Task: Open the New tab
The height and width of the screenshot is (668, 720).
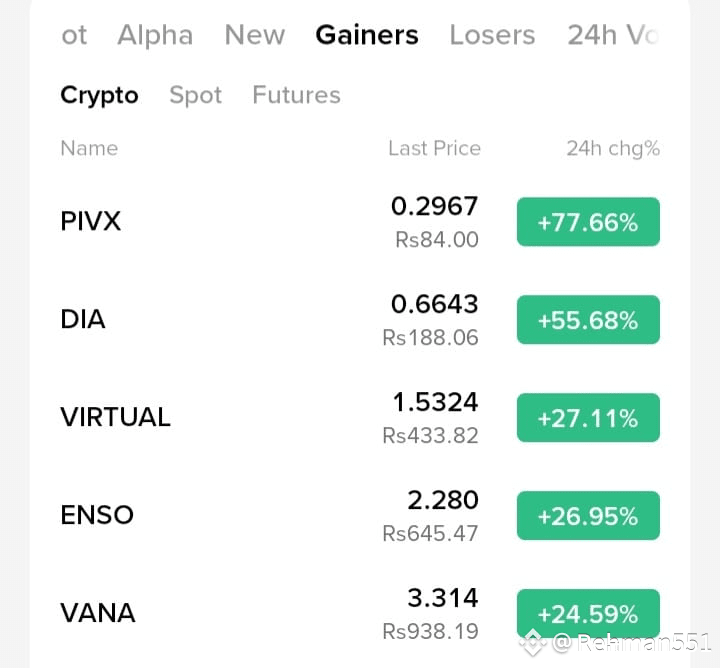Action: [255, 35]
